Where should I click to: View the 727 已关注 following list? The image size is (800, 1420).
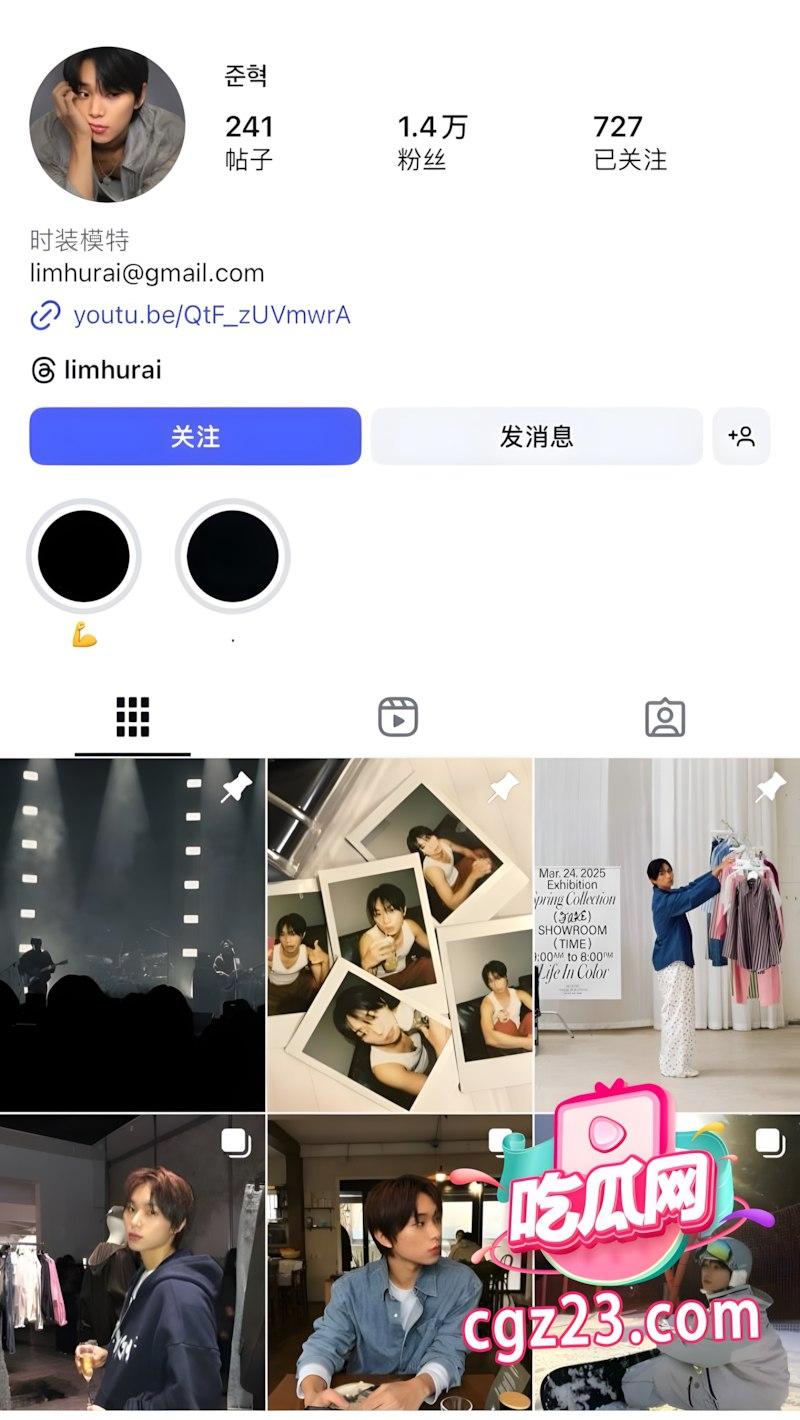(x=630, y=142)
